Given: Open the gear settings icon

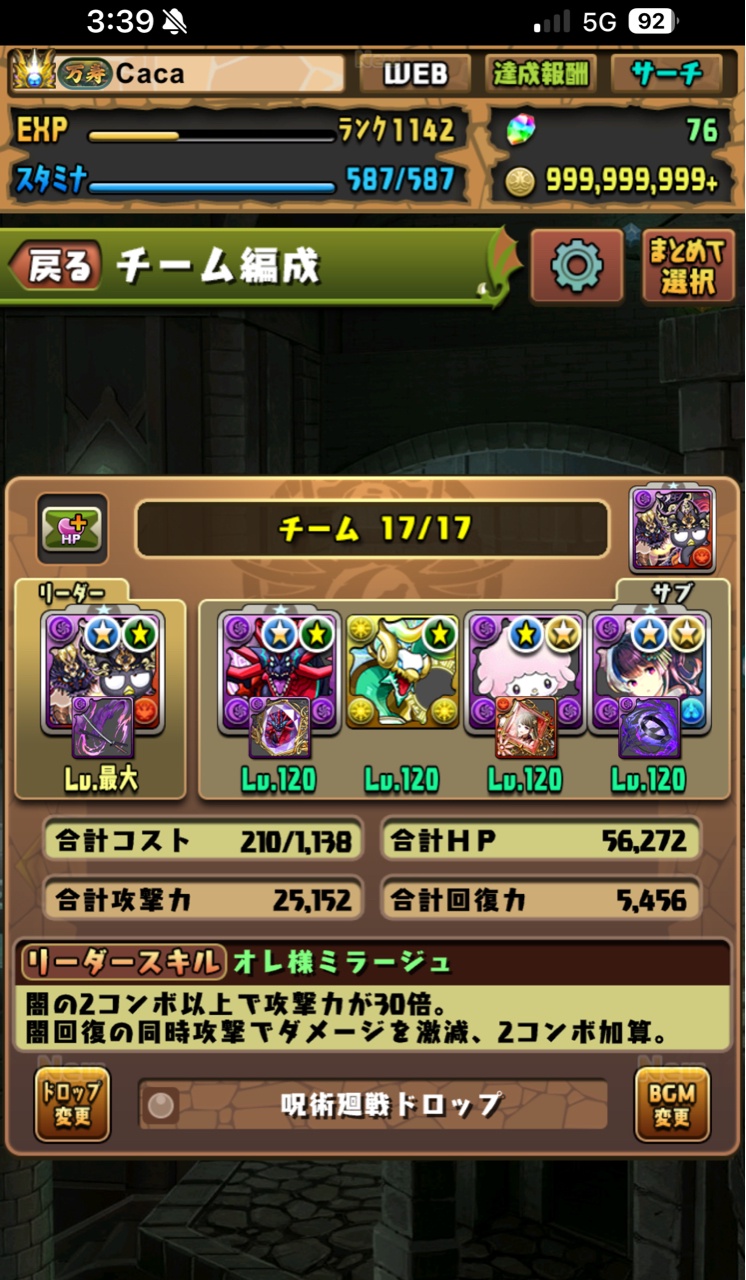Looking at the screenshot, I should click(577, 266).
